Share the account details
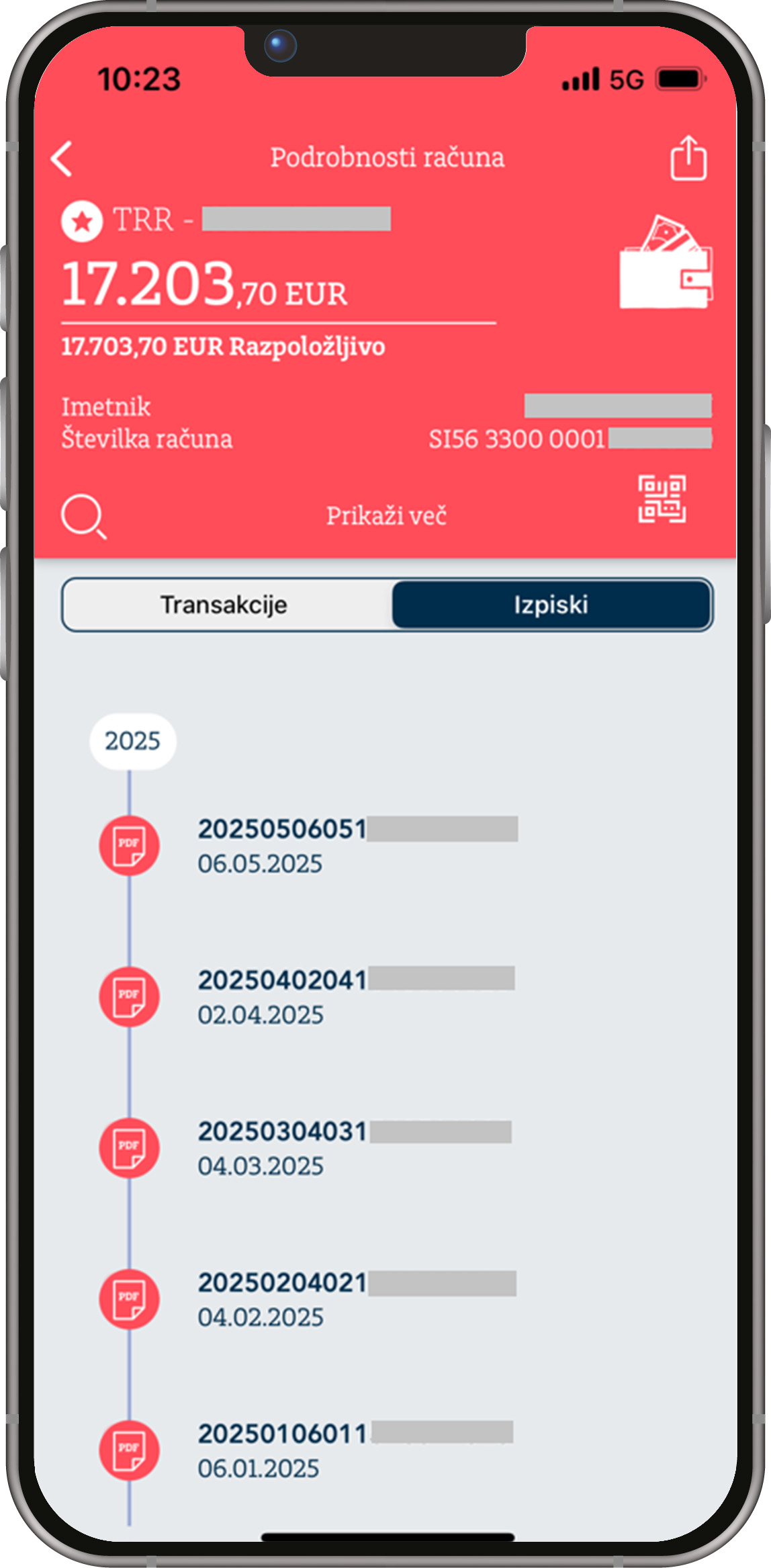771x1568 pixels. pos(688,159)
